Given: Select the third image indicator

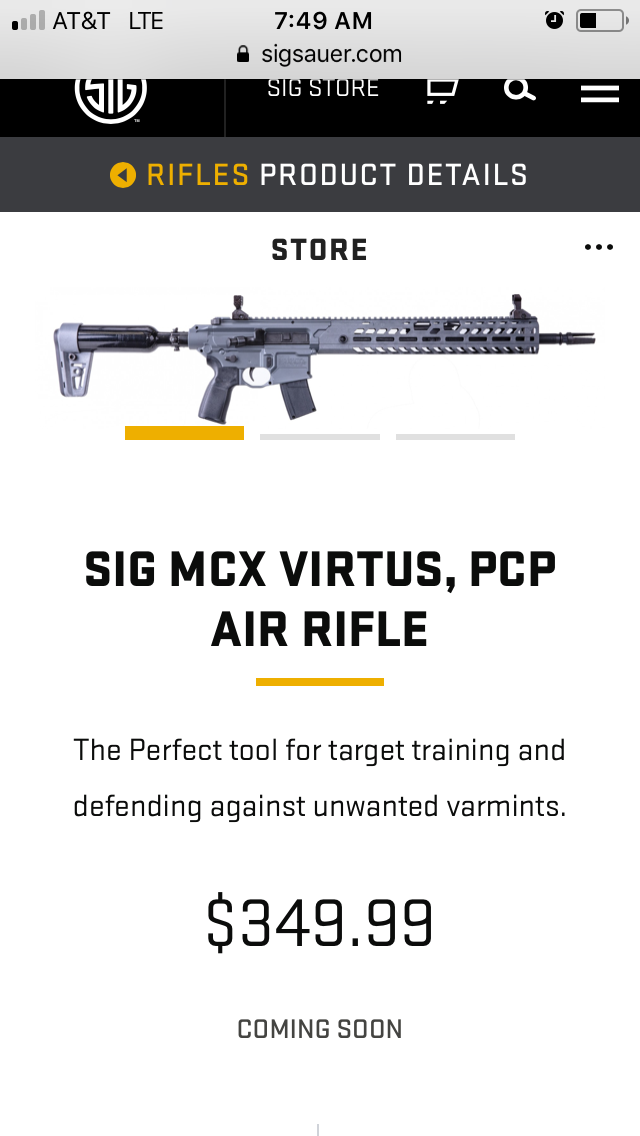Looking at the screenshot, I should (455, 436).
